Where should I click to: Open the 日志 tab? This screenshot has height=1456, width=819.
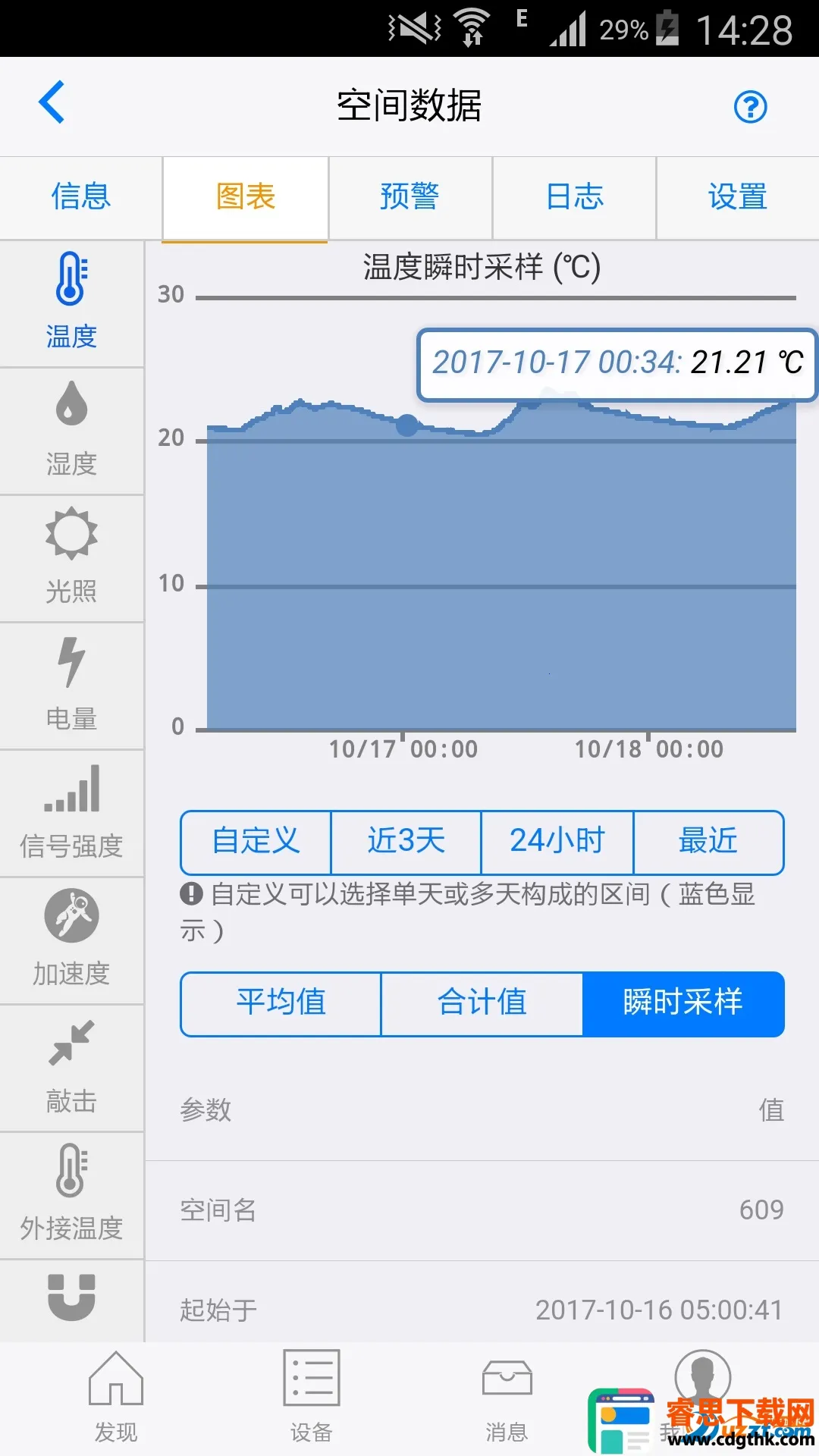[574, 197]
